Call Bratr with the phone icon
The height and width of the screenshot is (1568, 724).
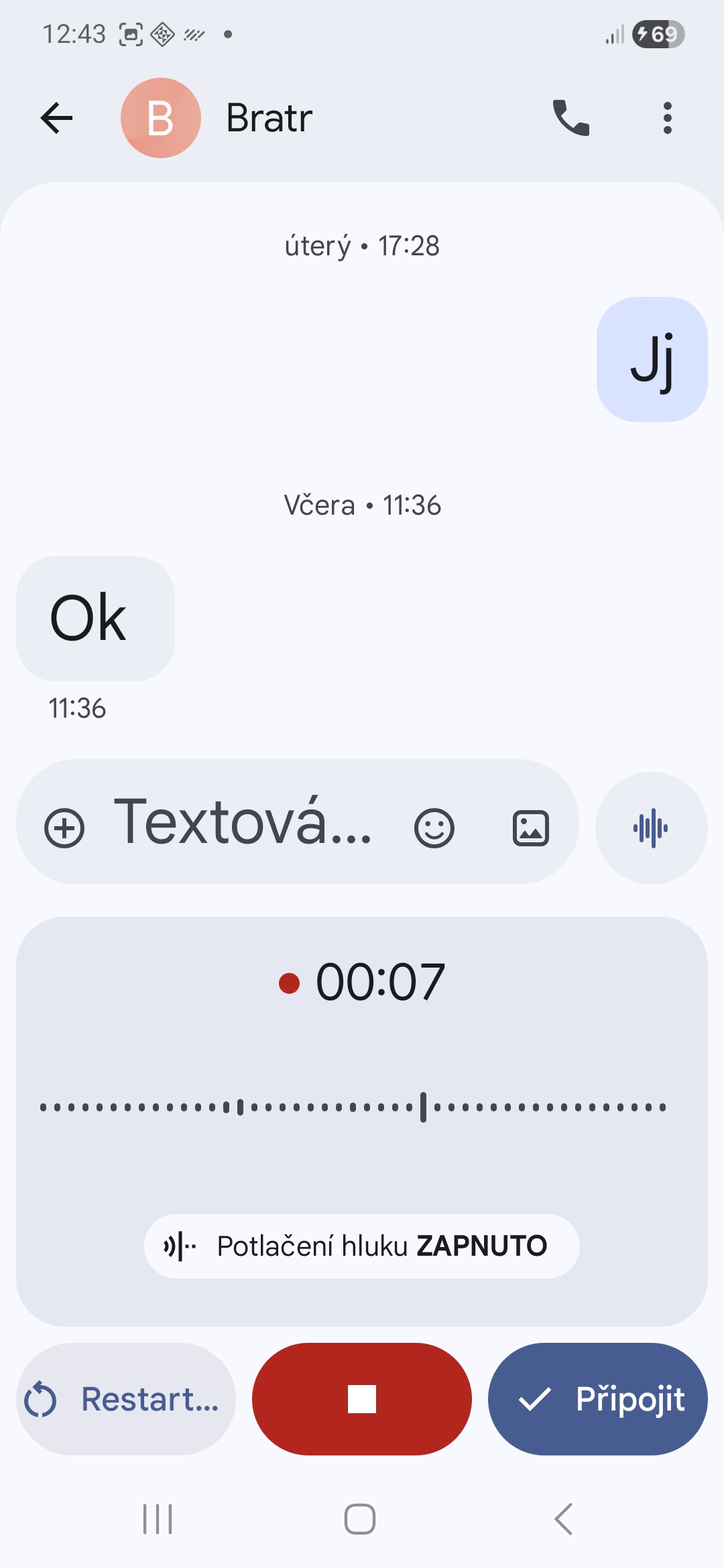point(570,118)
